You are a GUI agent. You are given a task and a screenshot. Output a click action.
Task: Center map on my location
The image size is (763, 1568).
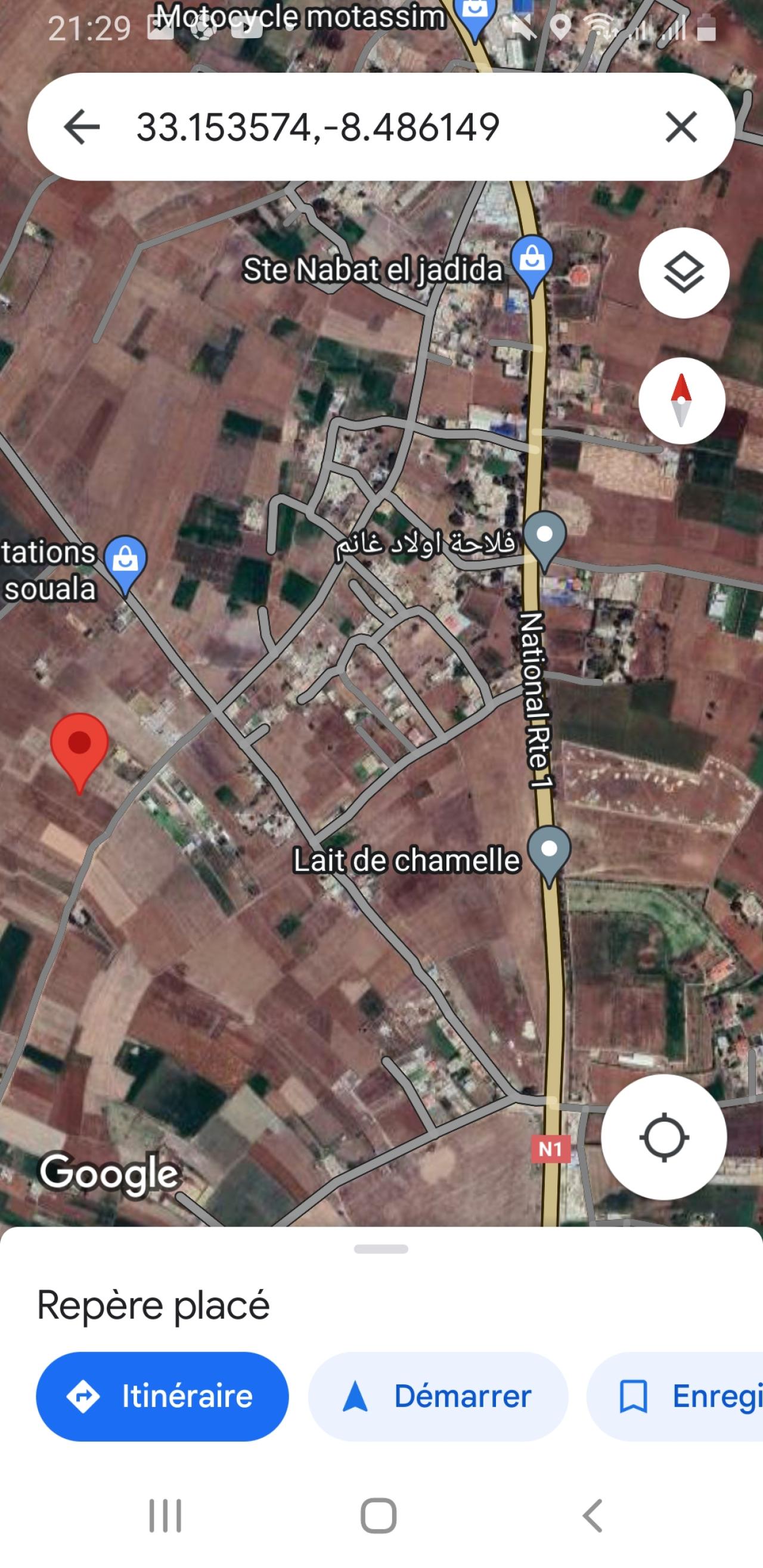coord(663,1137)
